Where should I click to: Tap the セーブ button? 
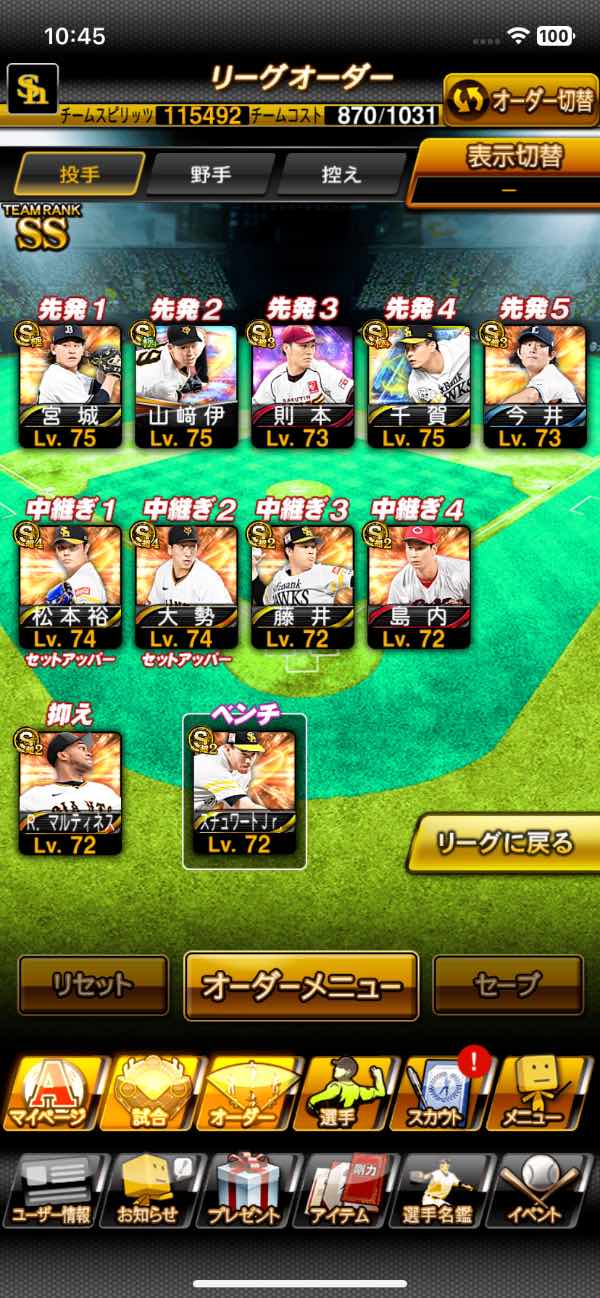point(508,985)
